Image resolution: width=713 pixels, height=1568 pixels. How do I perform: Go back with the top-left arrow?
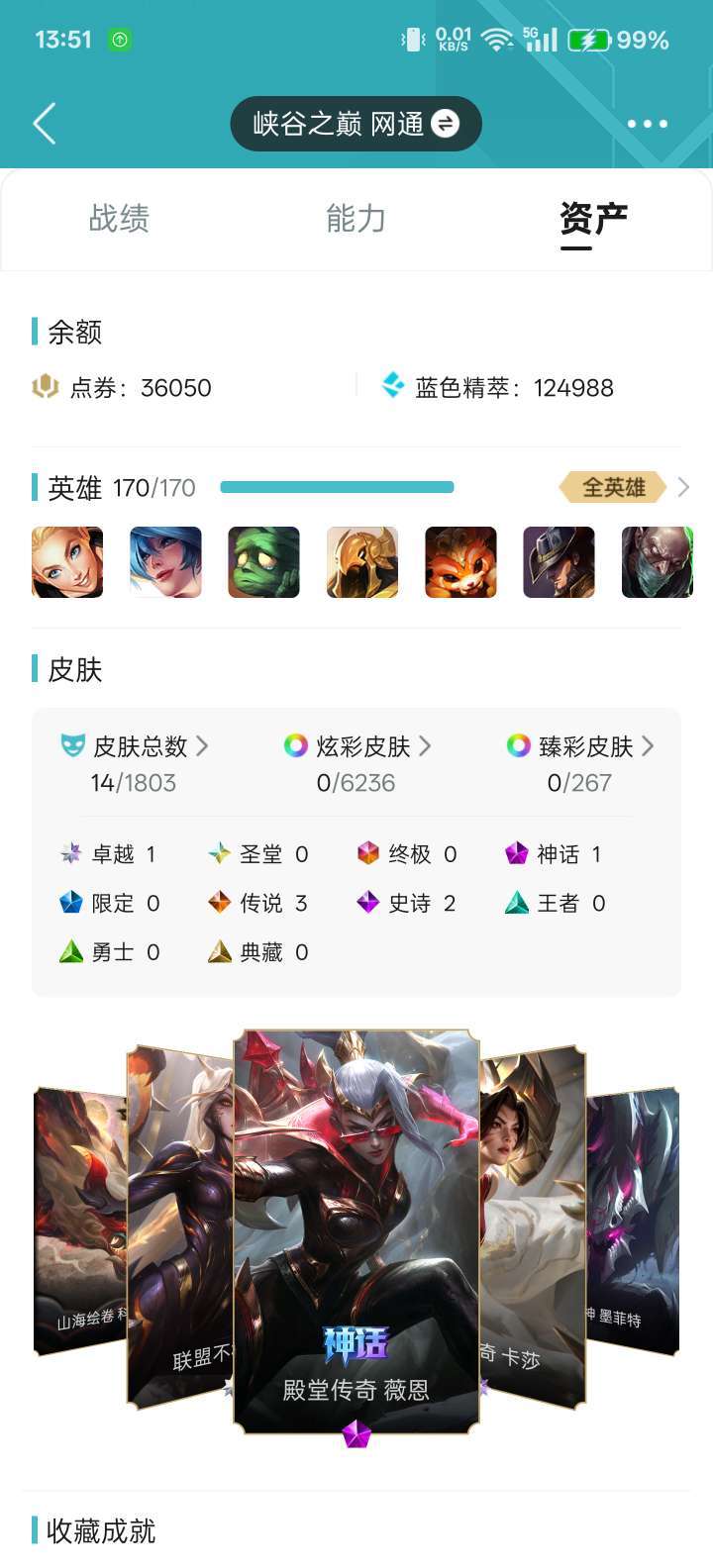click(45, 124)
